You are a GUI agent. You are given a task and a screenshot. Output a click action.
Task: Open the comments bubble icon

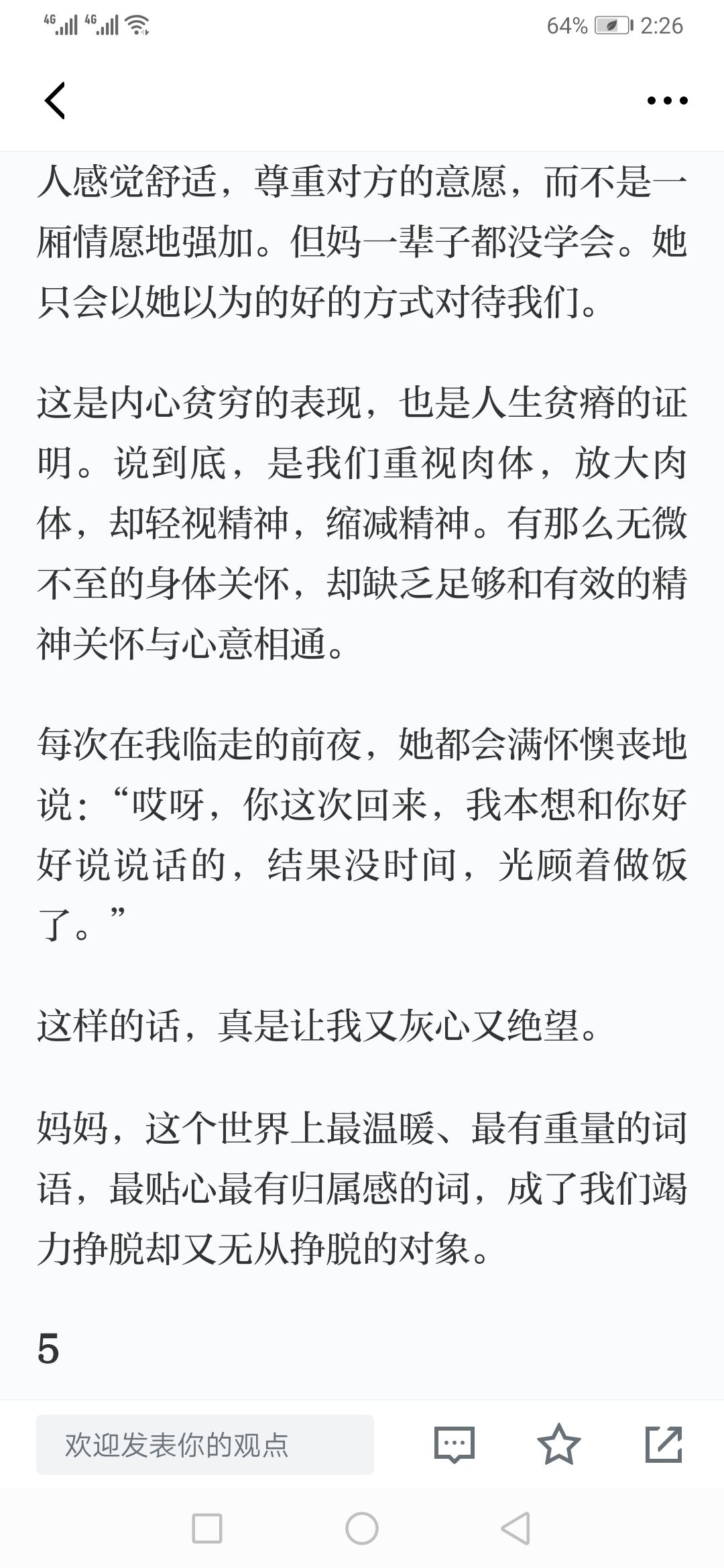click(x=455, y=1445)
